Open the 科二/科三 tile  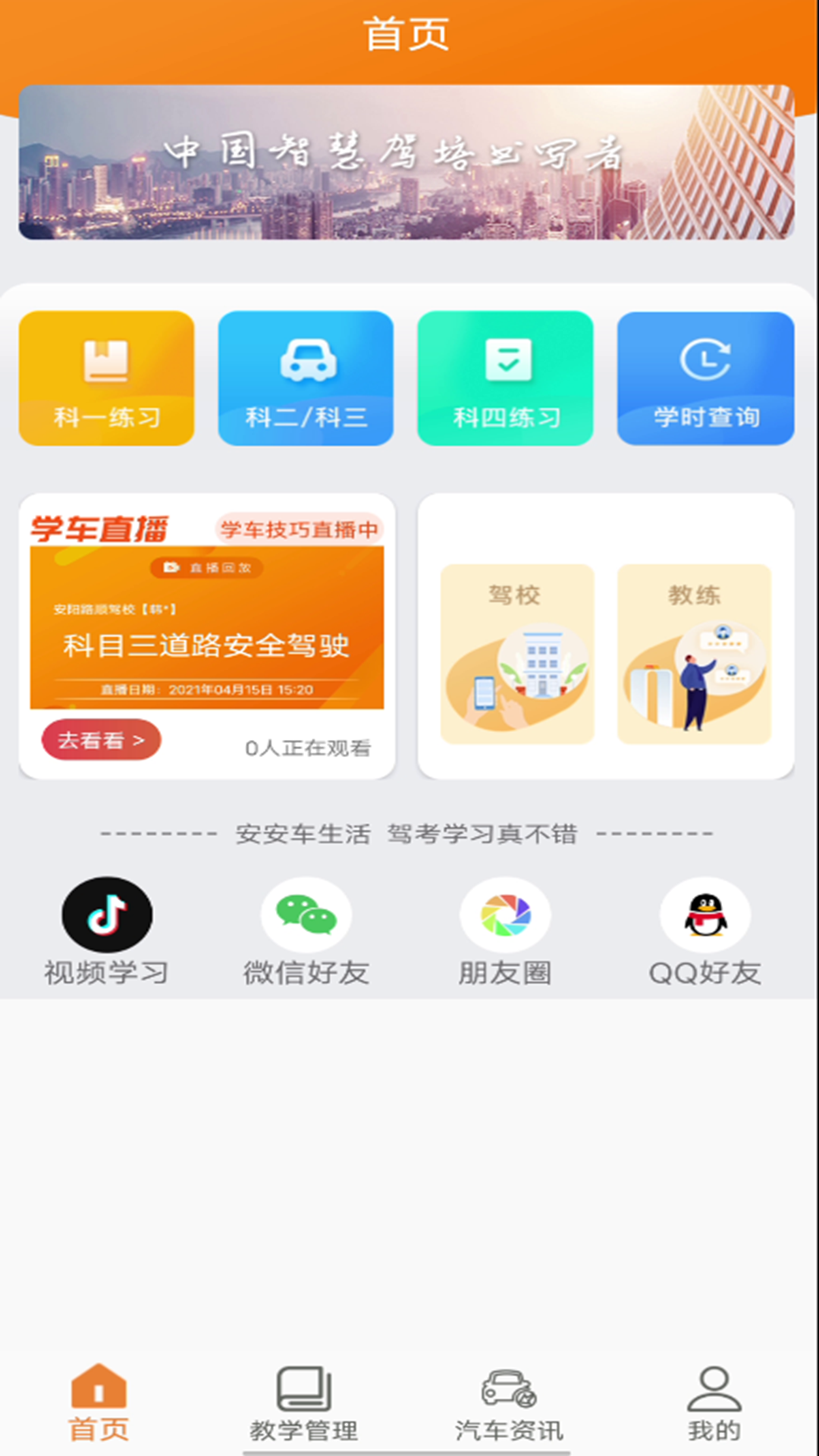[x=306, y=378]
